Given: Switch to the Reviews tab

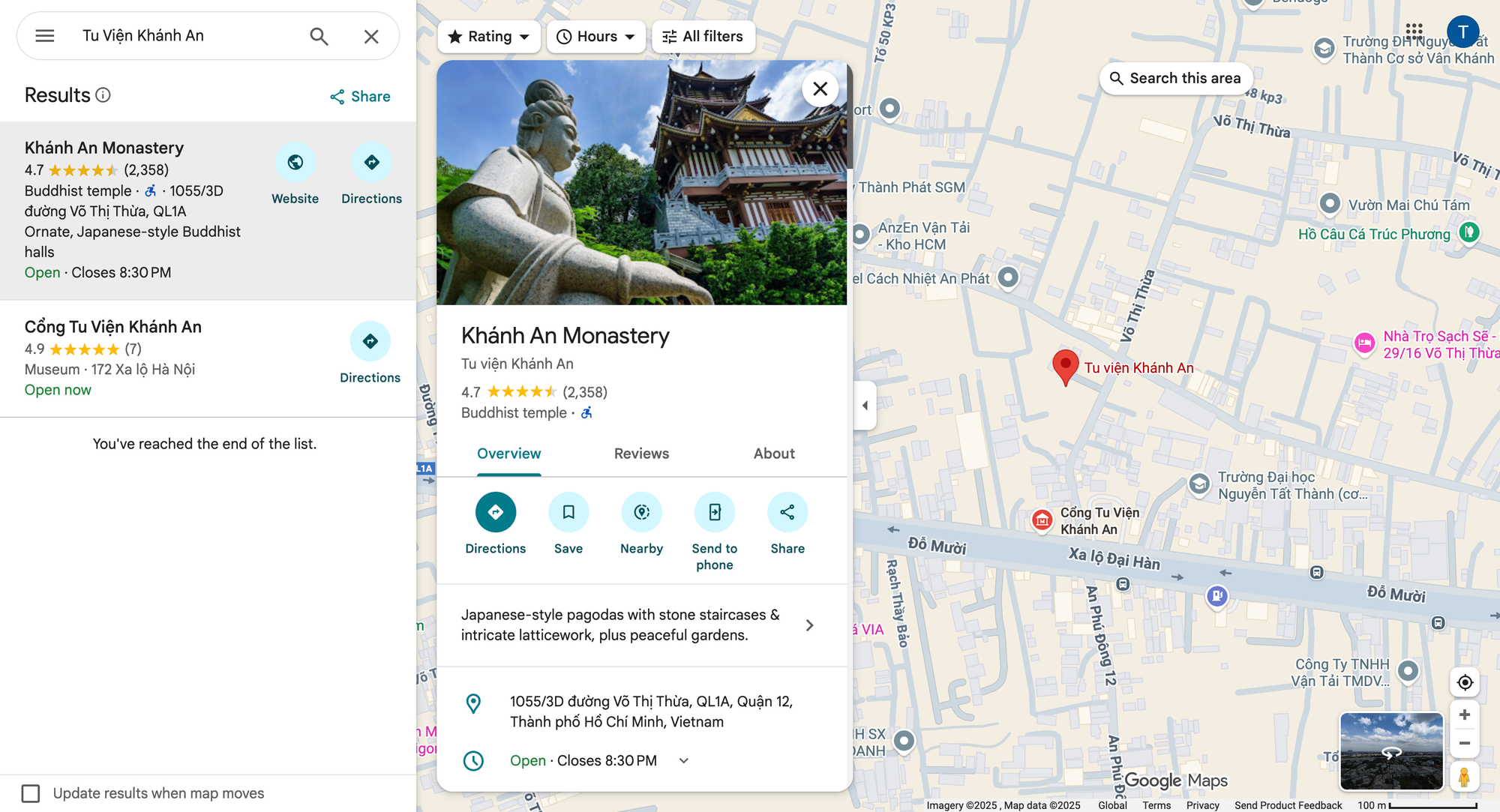Looking at the screenshot, I should pyautogui.click(x=641, y=454).
